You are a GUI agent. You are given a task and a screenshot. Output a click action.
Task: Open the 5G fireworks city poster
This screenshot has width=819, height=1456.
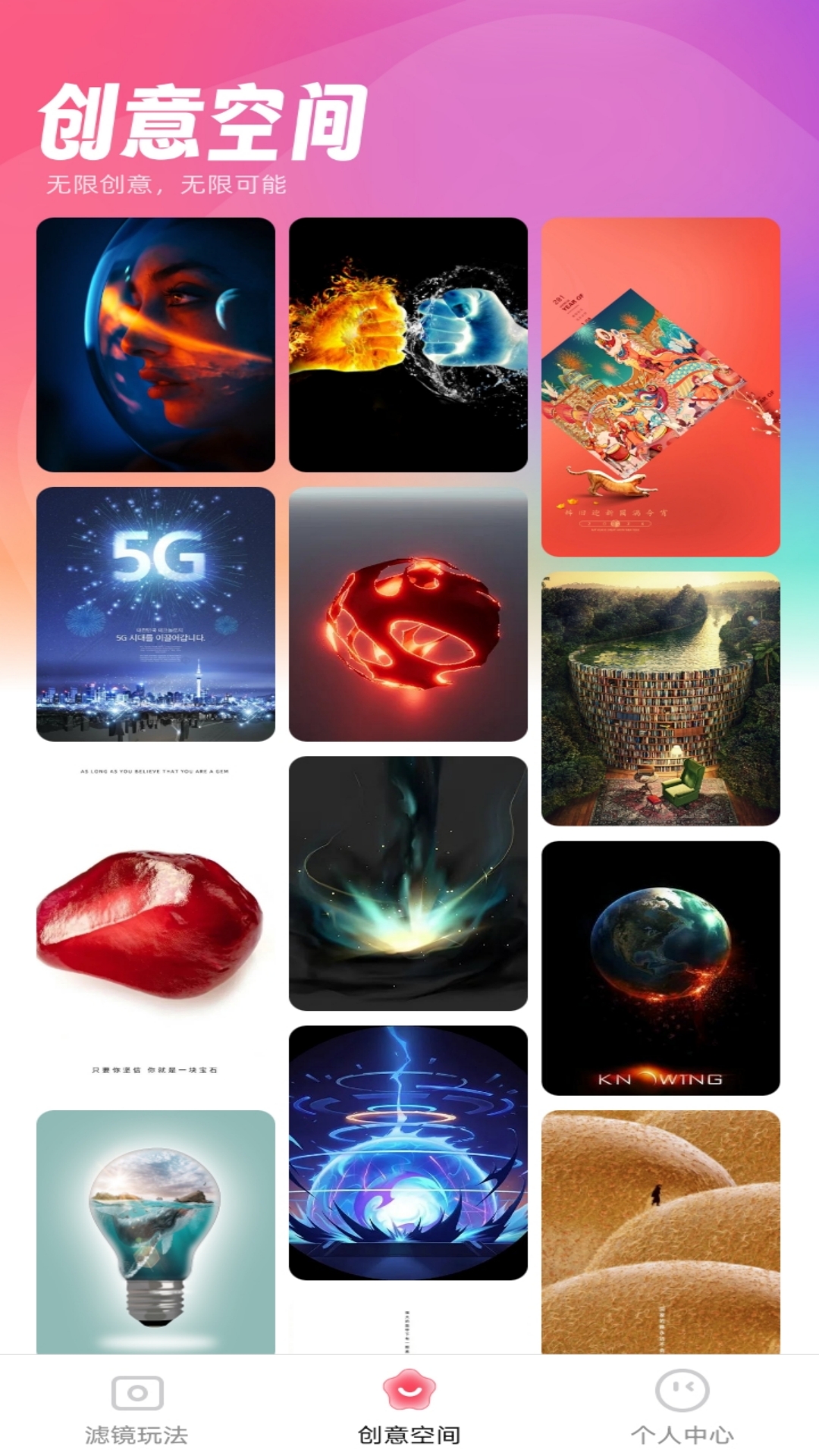[155, 613]
